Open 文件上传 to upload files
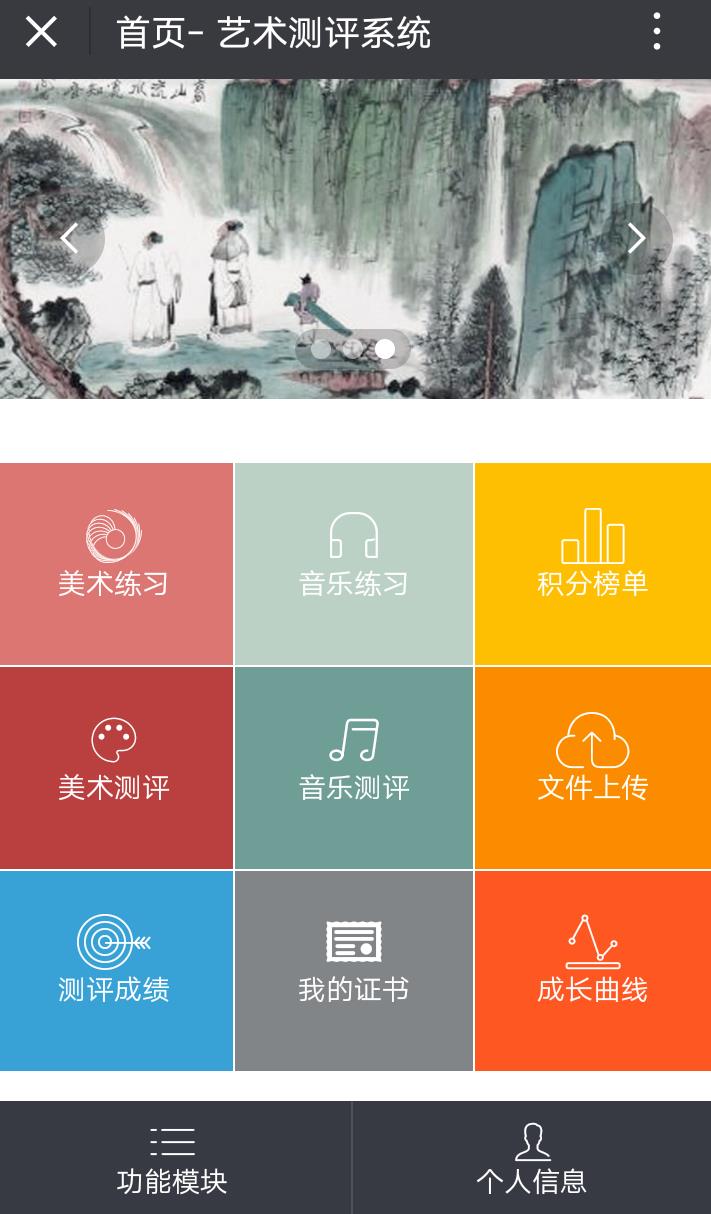Viewport: 711px width, 1214px height. pos(592,767)
